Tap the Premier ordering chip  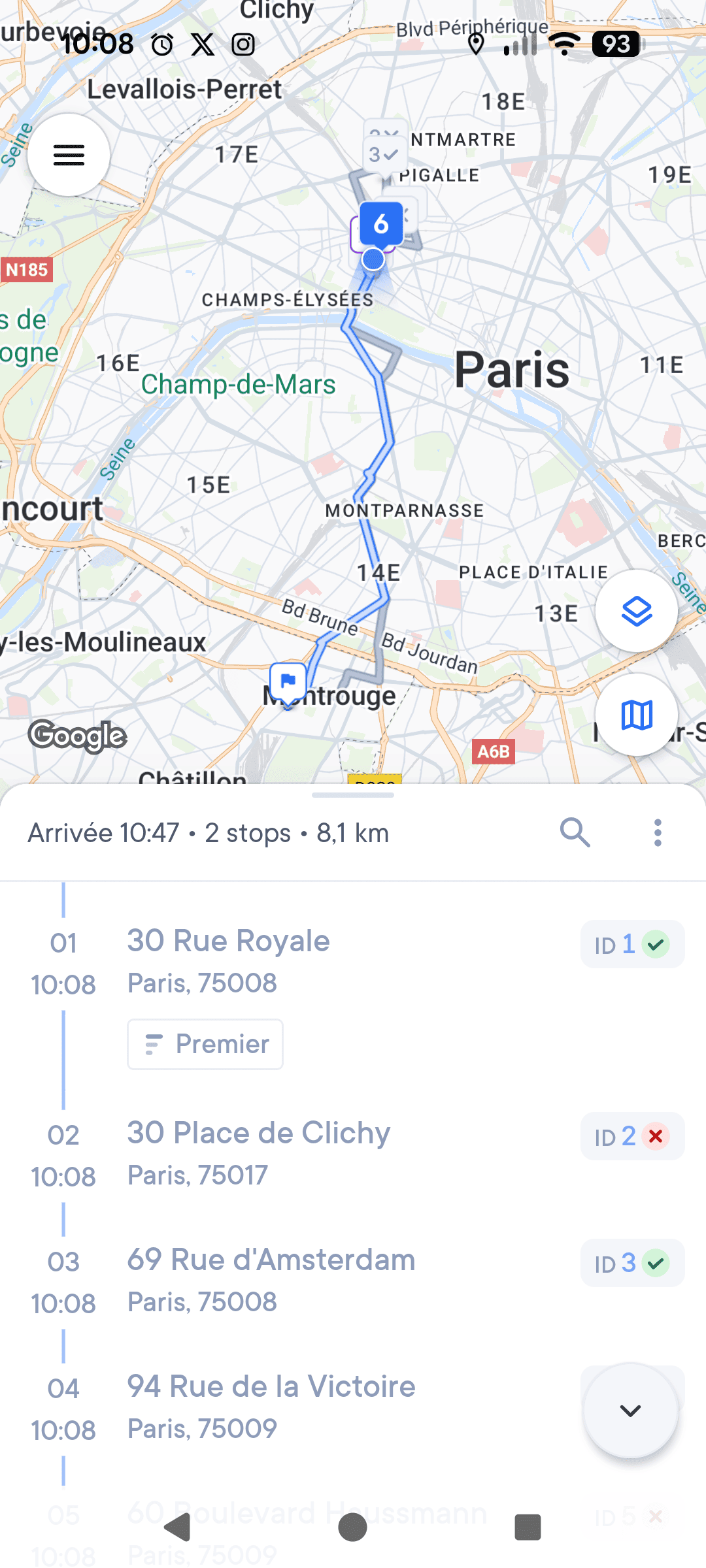coord(205,1044)
